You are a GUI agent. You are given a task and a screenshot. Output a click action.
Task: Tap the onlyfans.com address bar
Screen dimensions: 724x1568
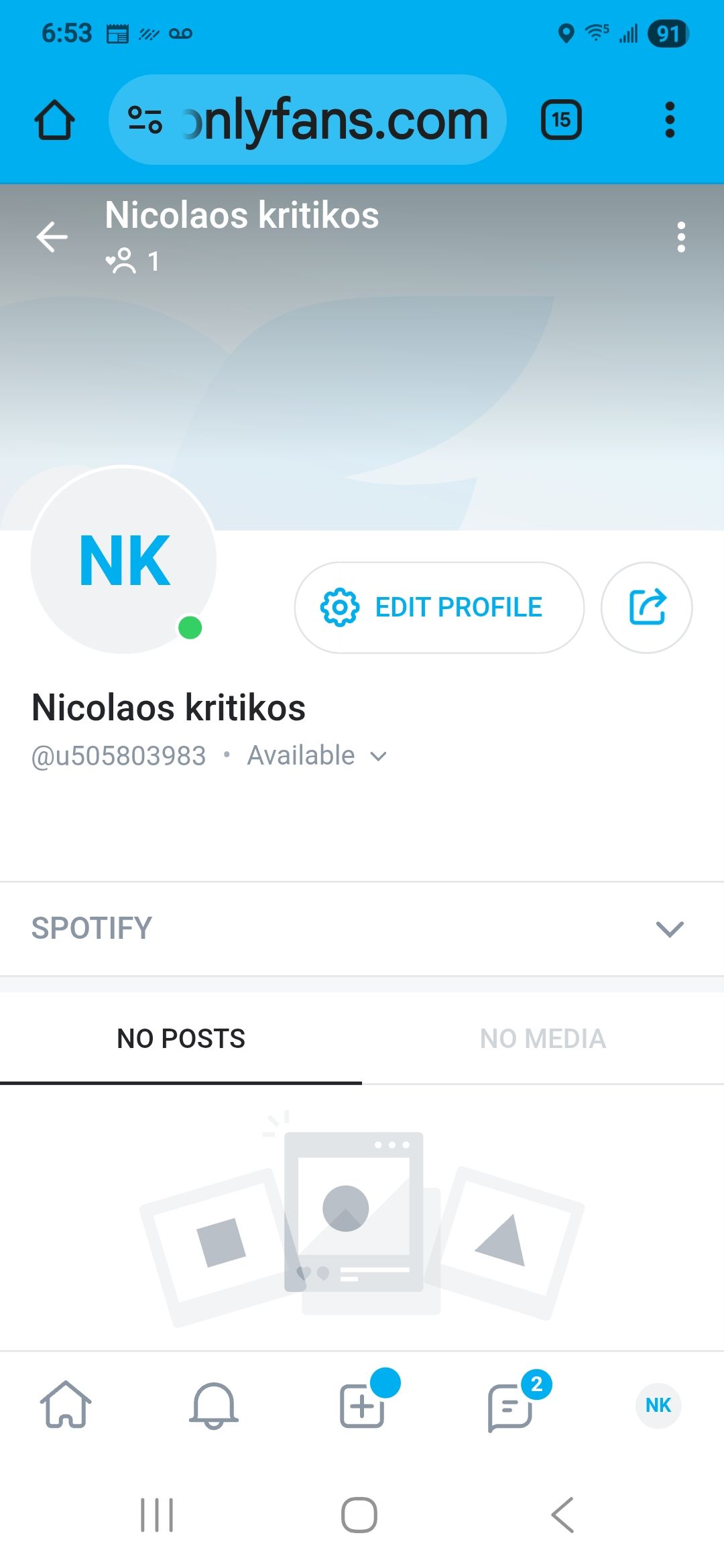click(x=307, y=121)
